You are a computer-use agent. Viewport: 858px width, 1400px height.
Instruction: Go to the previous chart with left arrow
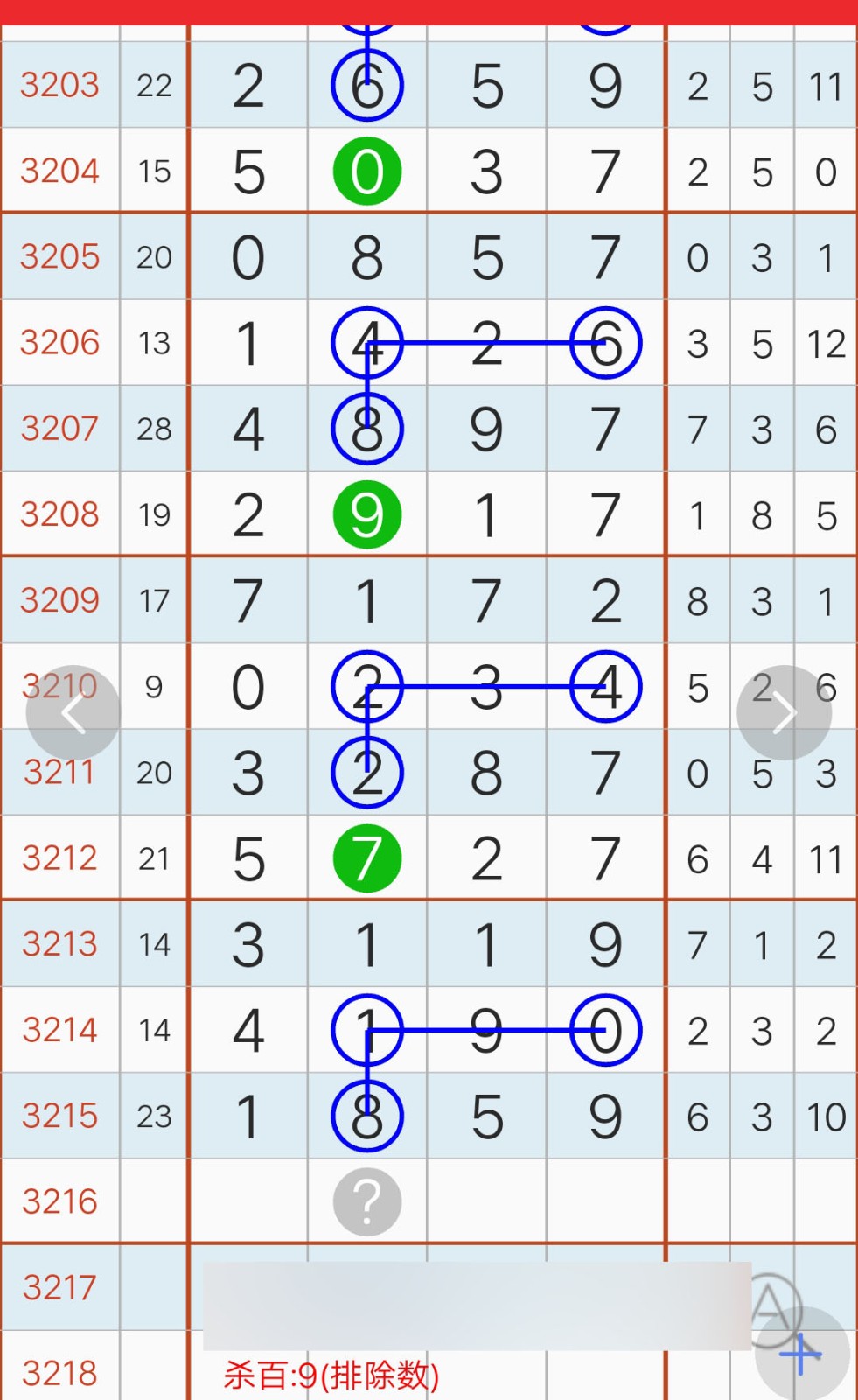(73, 713)
